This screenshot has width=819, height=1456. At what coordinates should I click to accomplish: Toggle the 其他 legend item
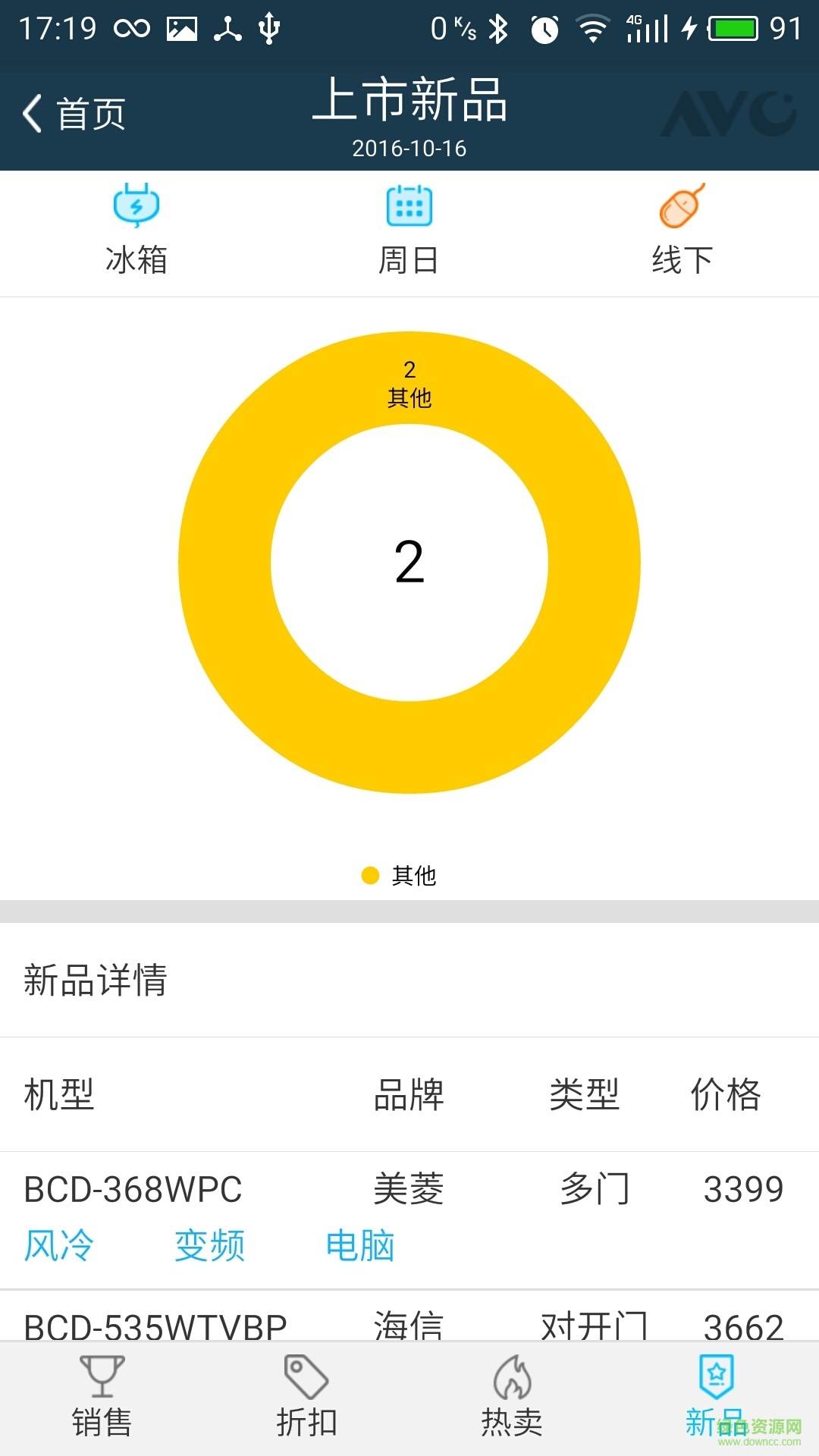pyautogui.click(x=400, y=876)
